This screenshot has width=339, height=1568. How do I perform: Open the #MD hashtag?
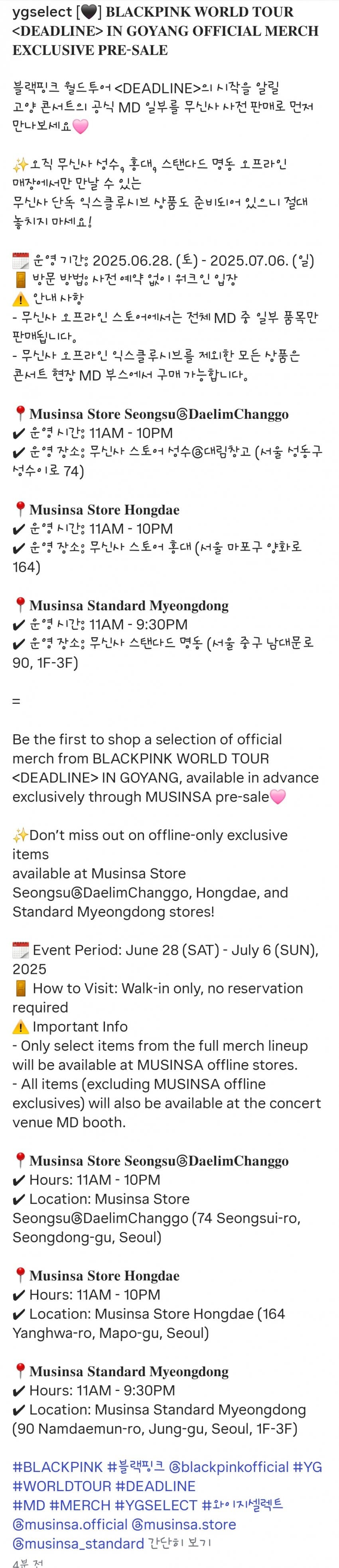29,1505
